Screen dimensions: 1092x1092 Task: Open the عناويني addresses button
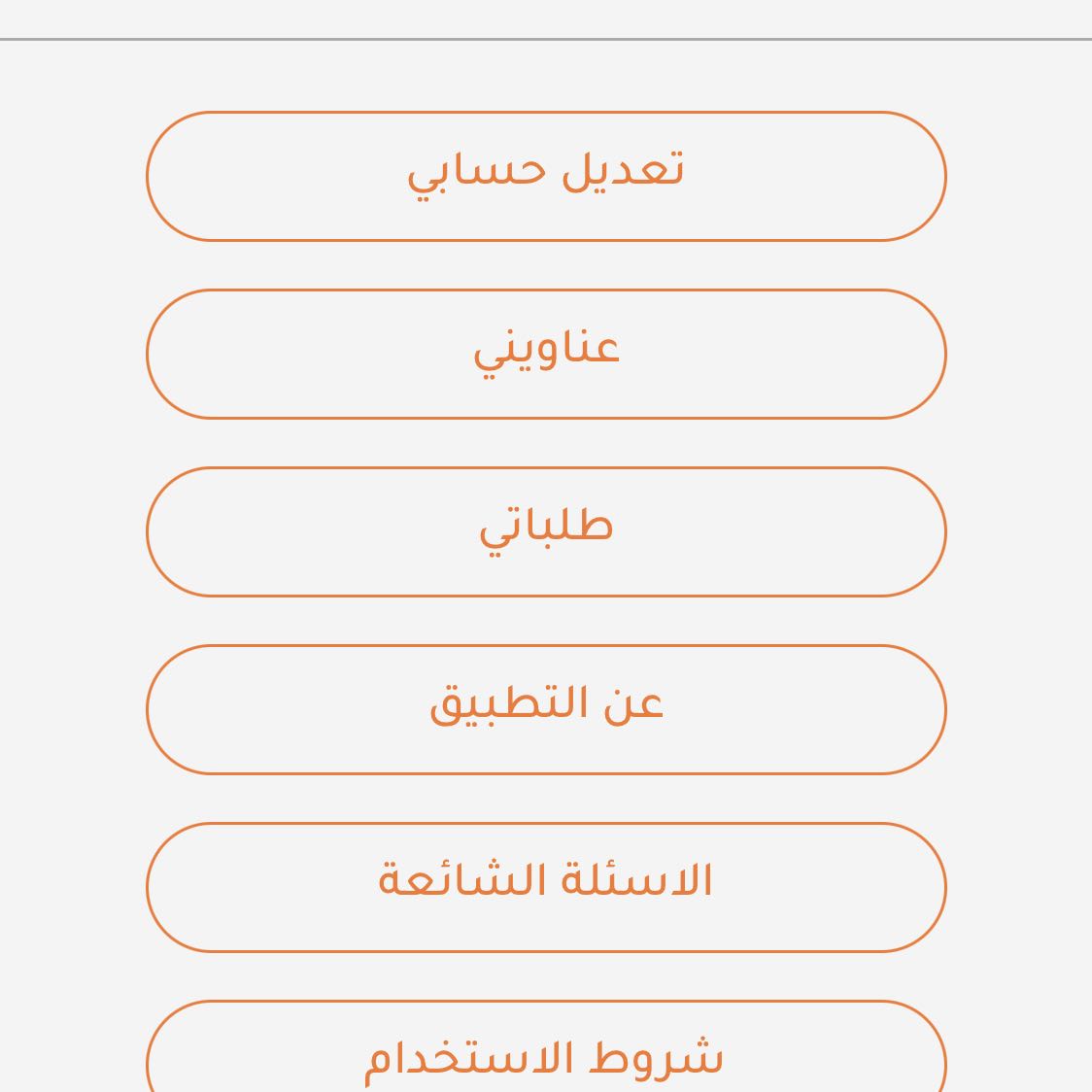click(546, 354)
